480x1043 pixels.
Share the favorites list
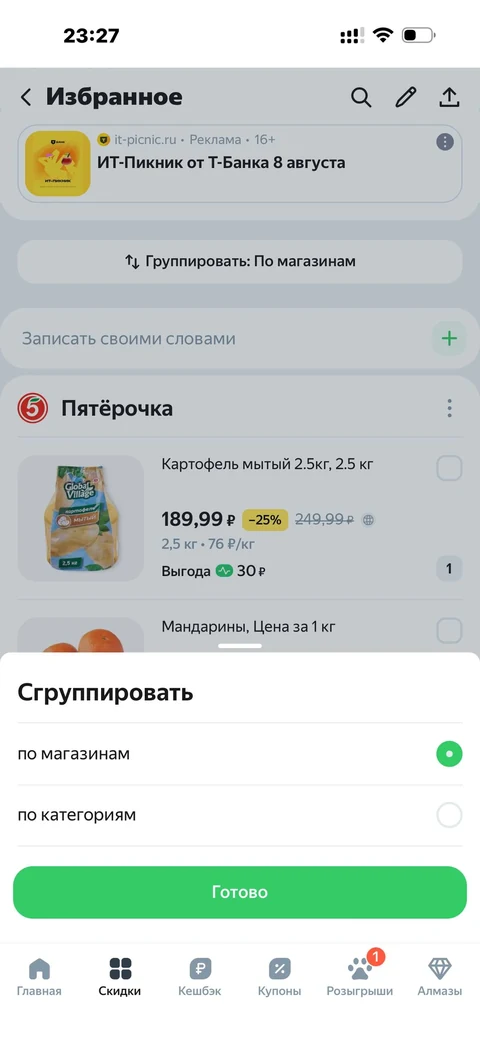click(x=449, y=98)
